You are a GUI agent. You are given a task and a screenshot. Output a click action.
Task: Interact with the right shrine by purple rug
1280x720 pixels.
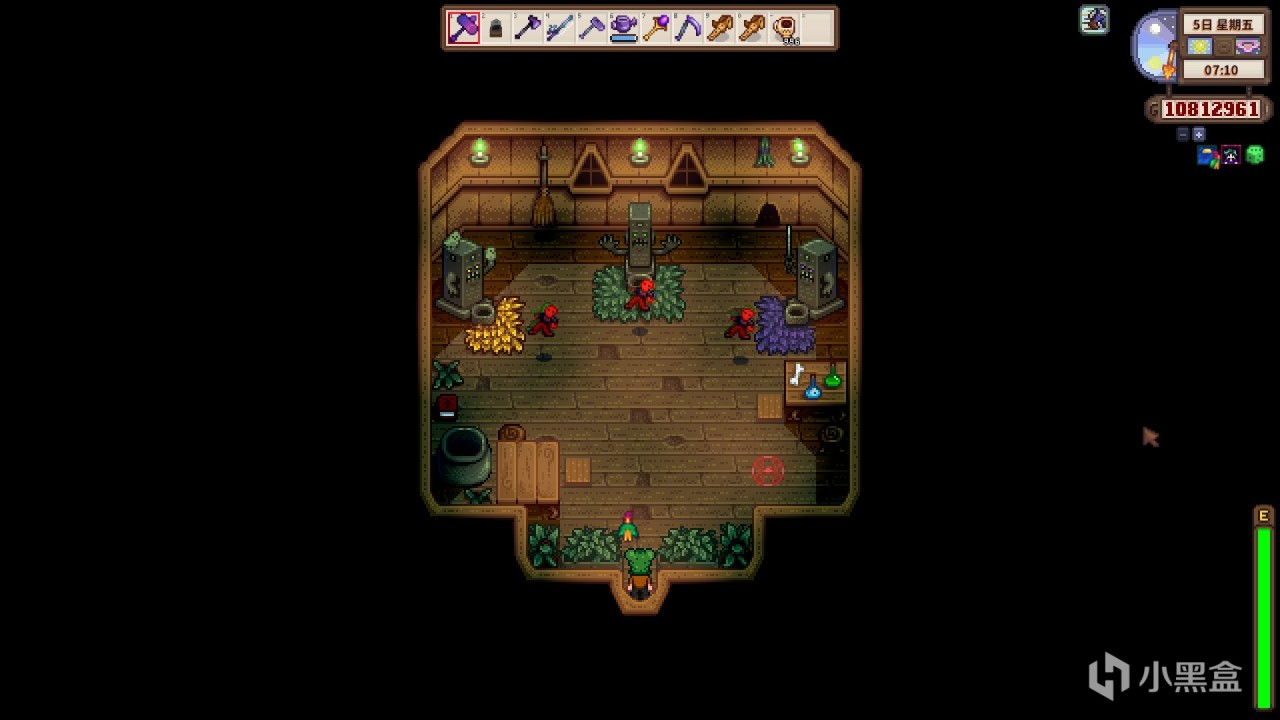(x=816, y=273)
